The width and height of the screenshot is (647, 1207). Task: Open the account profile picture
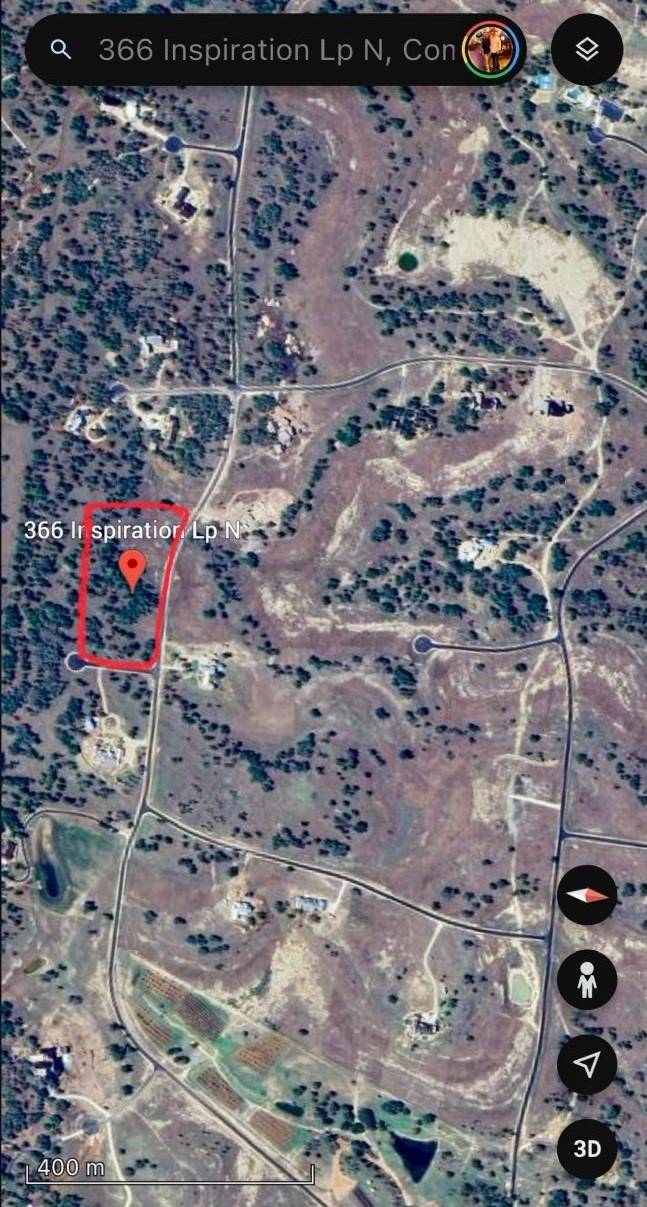point(490,50)
